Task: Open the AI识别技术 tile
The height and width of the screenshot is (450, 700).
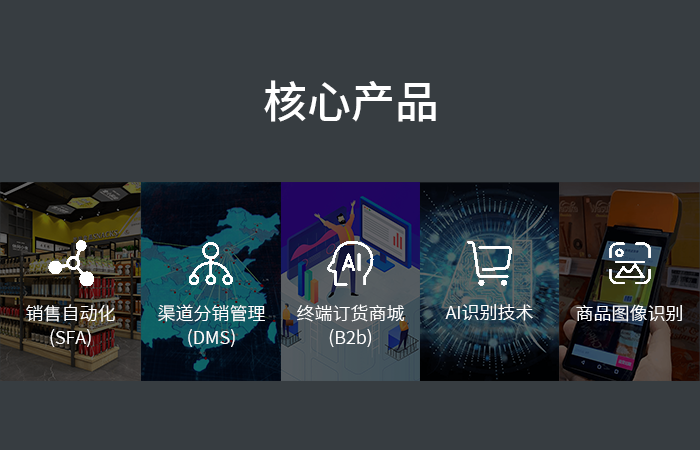Action: pyautogui.click(x=489, y=282)
